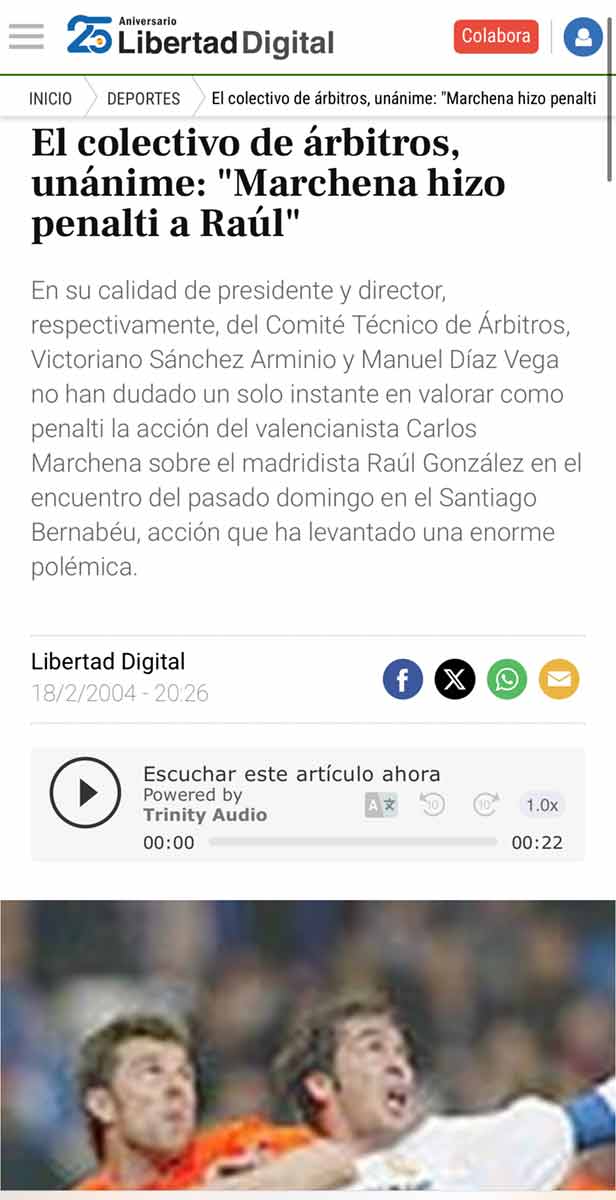The width and height of the screenshot is (616, 1200).
Task: Go to INICIO in breadcrumb
Action: click(x=50, y=98)
